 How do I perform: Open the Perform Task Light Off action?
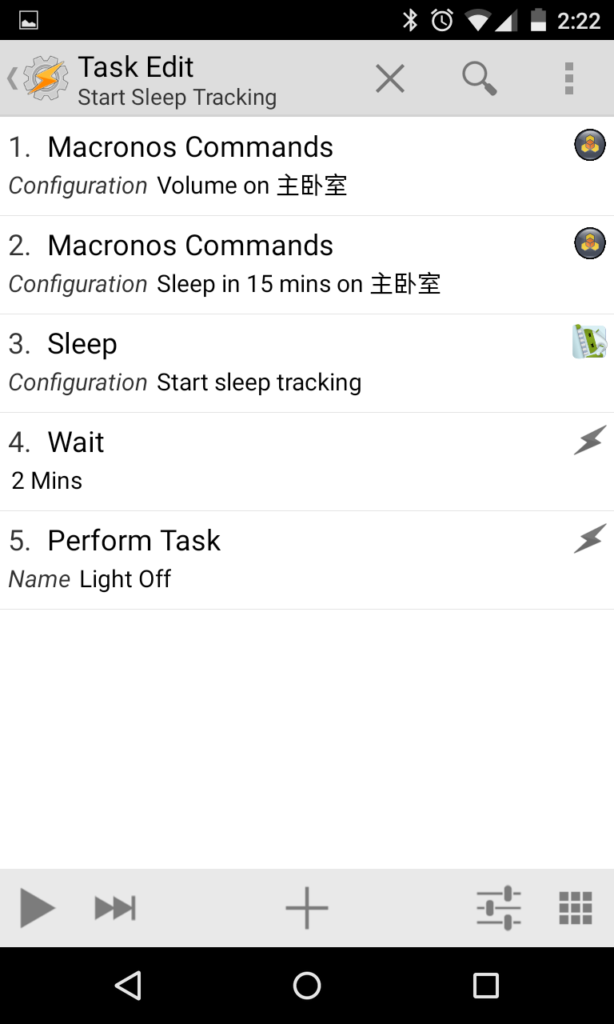tap(307, 560)
